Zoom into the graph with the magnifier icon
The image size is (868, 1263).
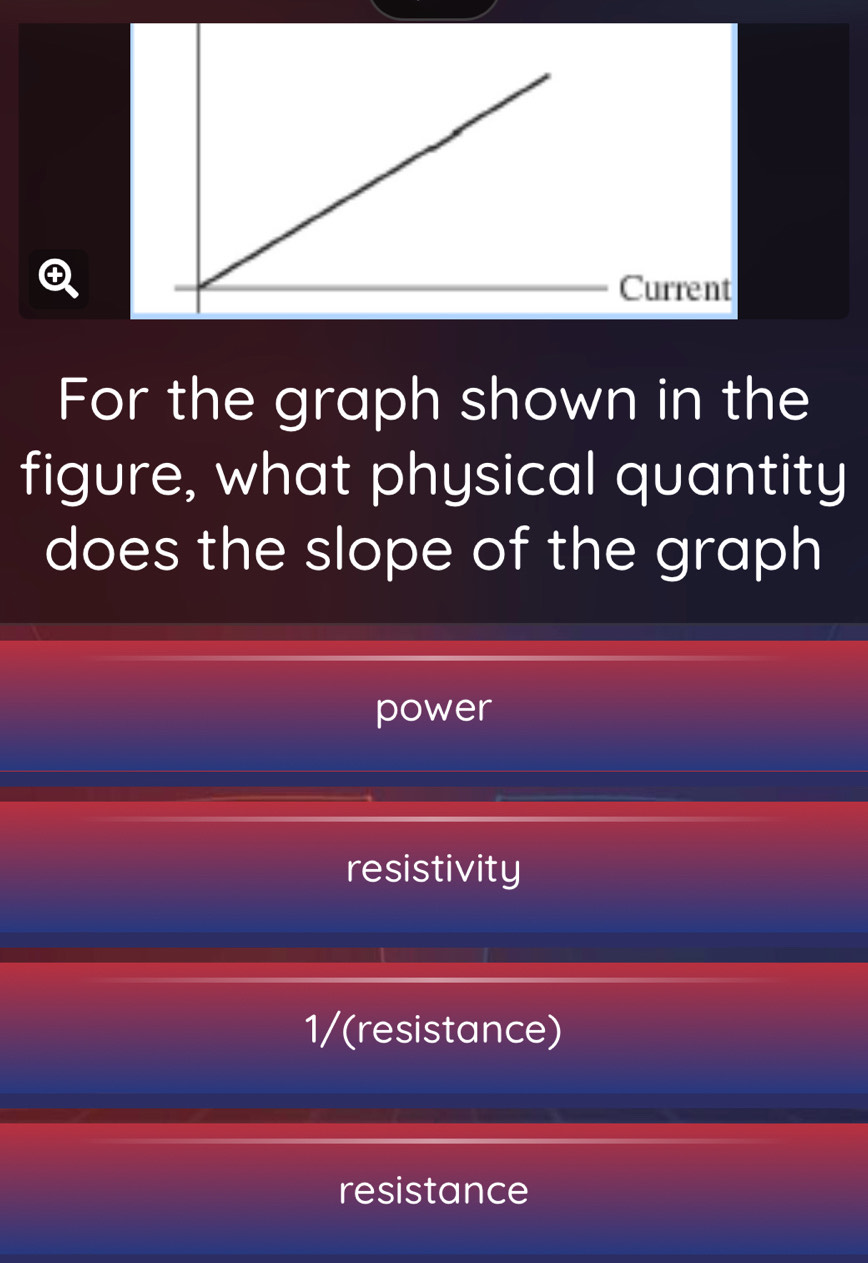tap(58, 279)
